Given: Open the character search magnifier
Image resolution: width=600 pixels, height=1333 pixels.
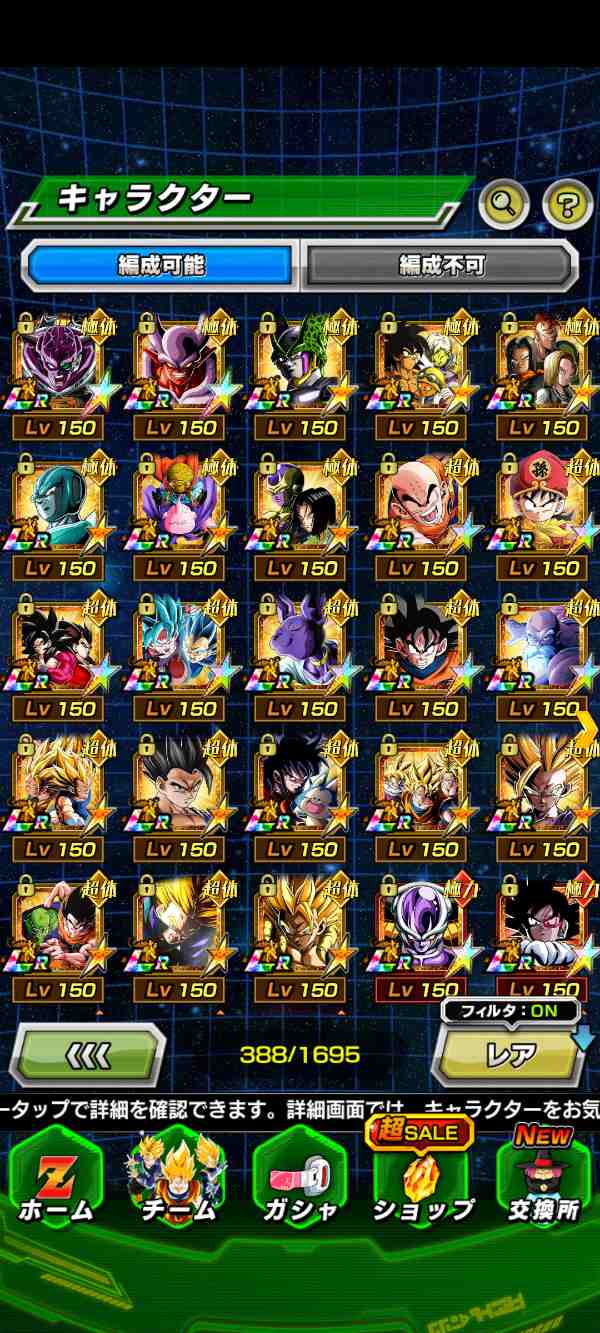Looking at the screenshot, I should pos(505,204).
